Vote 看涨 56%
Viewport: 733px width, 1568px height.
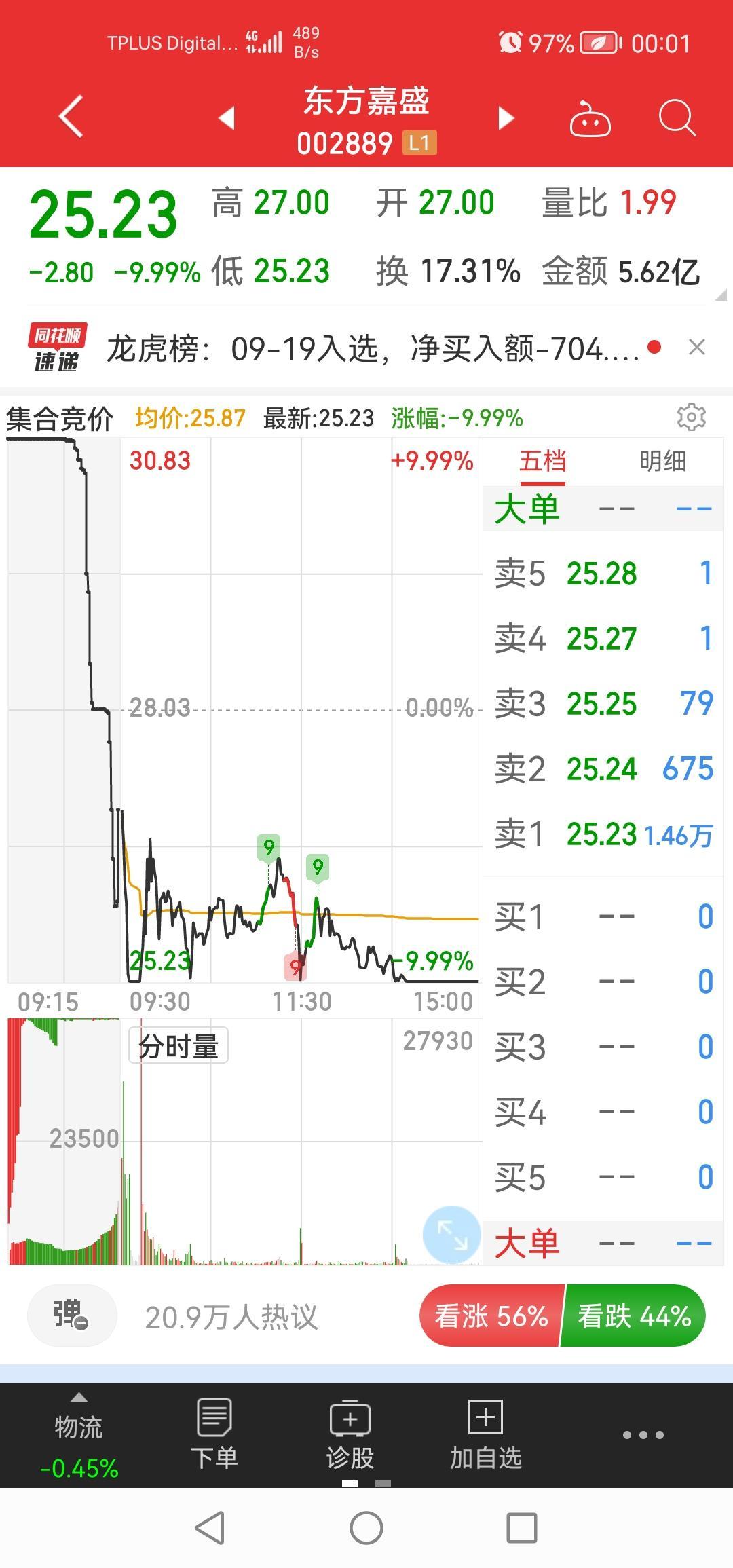pos(491,1315)
